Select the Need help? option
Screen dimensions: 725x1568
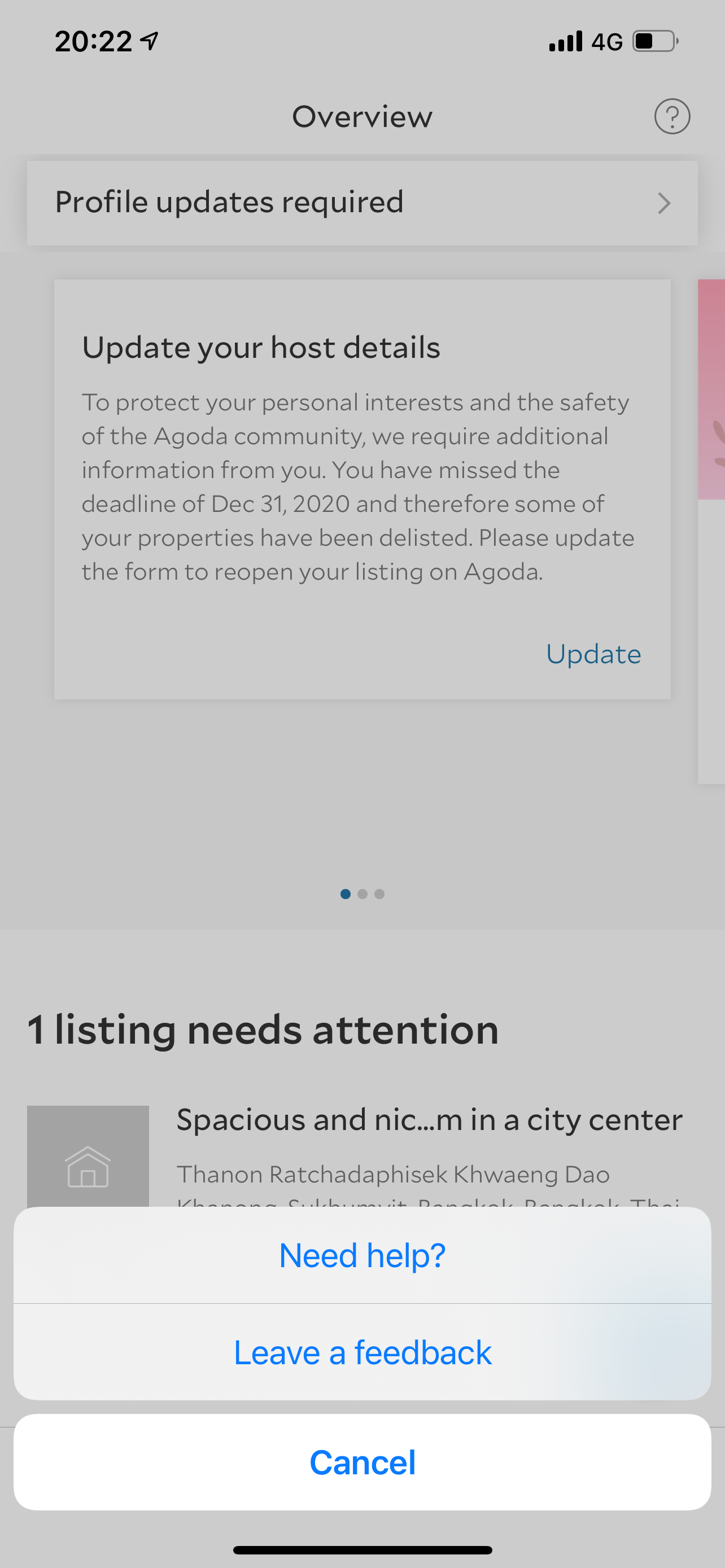coord(362,1255)
